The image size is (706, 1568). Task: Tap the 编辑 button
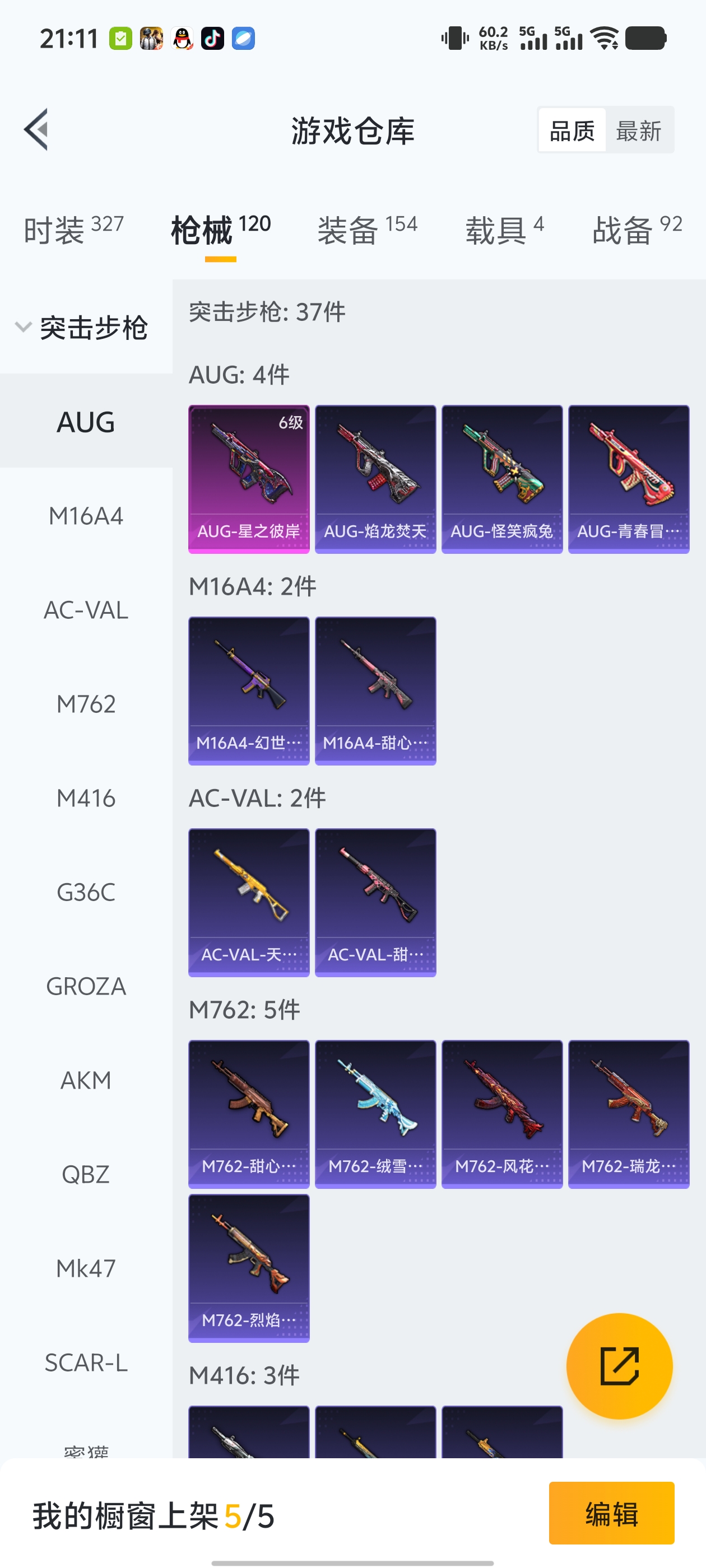(611, 1513)
